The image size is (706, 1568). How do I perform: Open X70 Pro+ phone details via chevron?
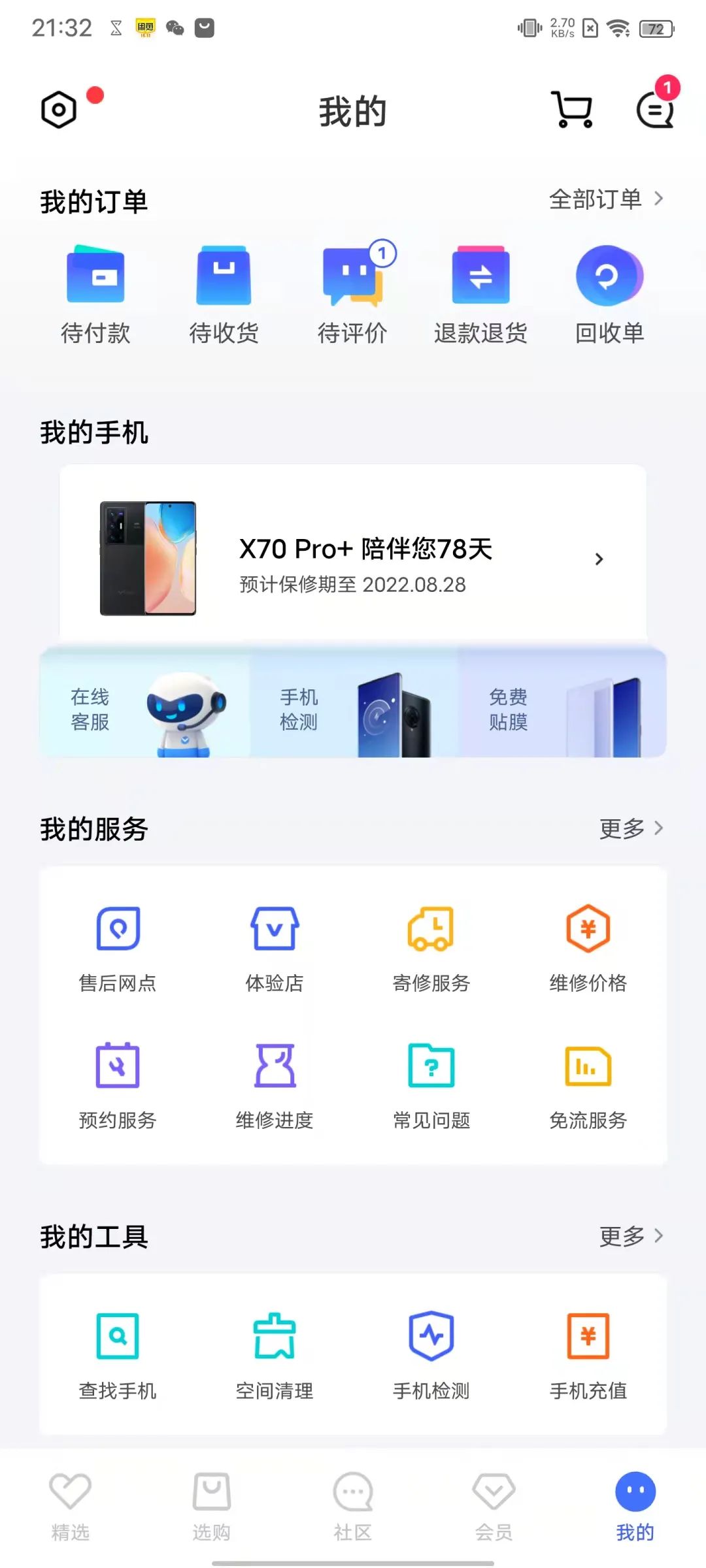click(599, 559)
